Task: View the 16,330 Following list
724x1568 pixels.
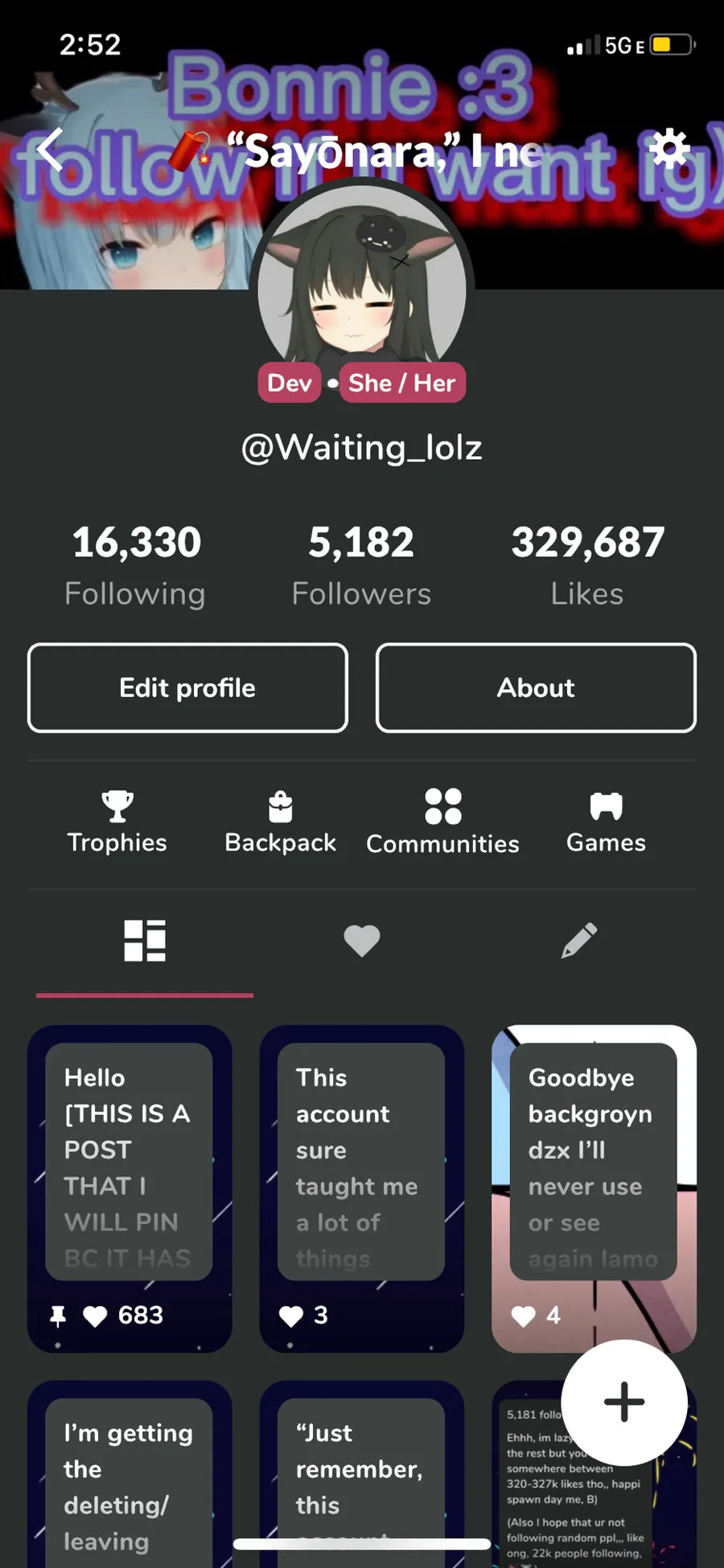Action: click(136, 564)
